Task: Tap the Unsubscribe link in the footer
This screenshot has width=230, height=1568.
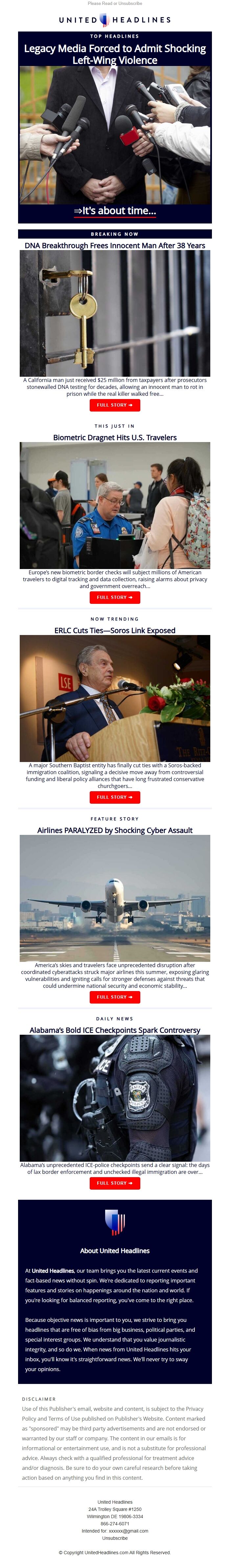Action: point(115,1537)
